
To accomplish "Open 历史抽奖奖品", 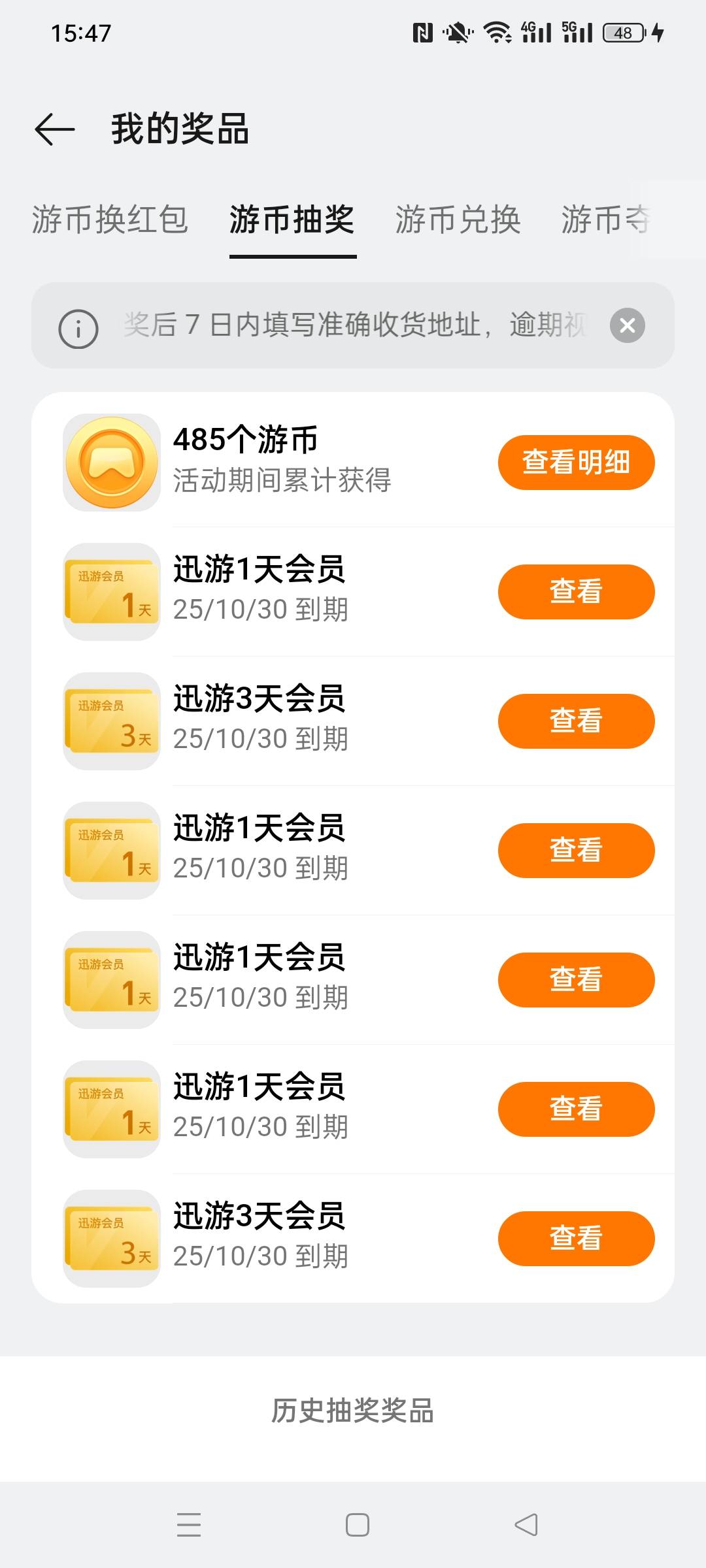I will [353, 1411].
